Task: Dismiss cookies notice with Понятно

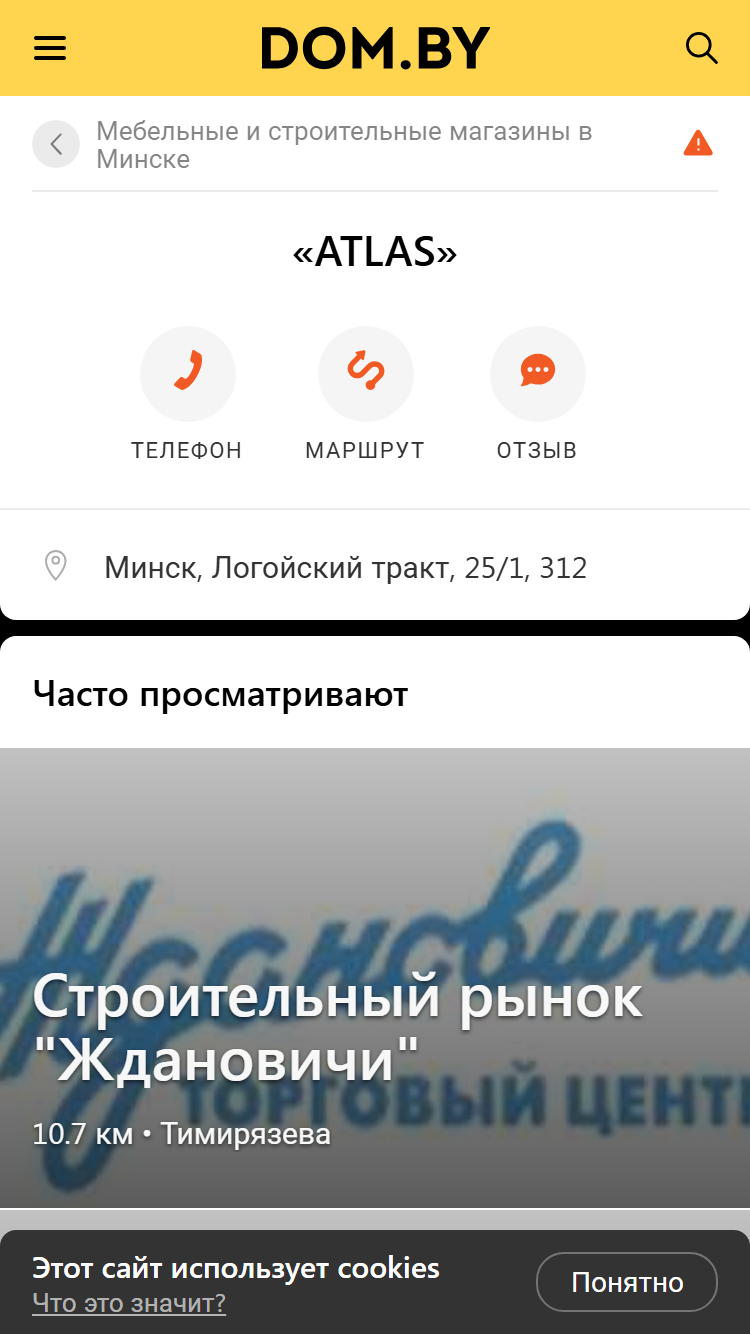Action: [x=627, y=1282]
